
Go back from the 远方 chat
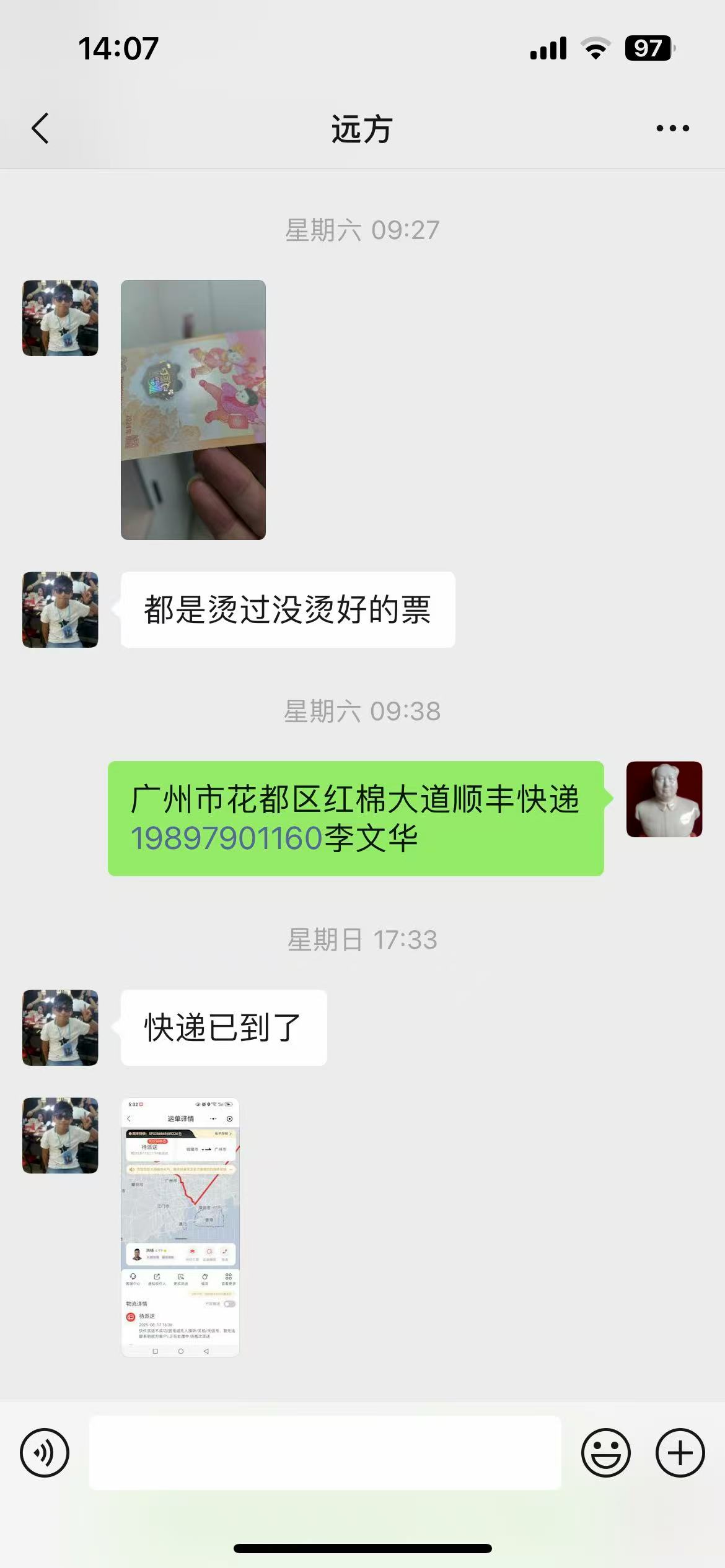pos(40,129)
